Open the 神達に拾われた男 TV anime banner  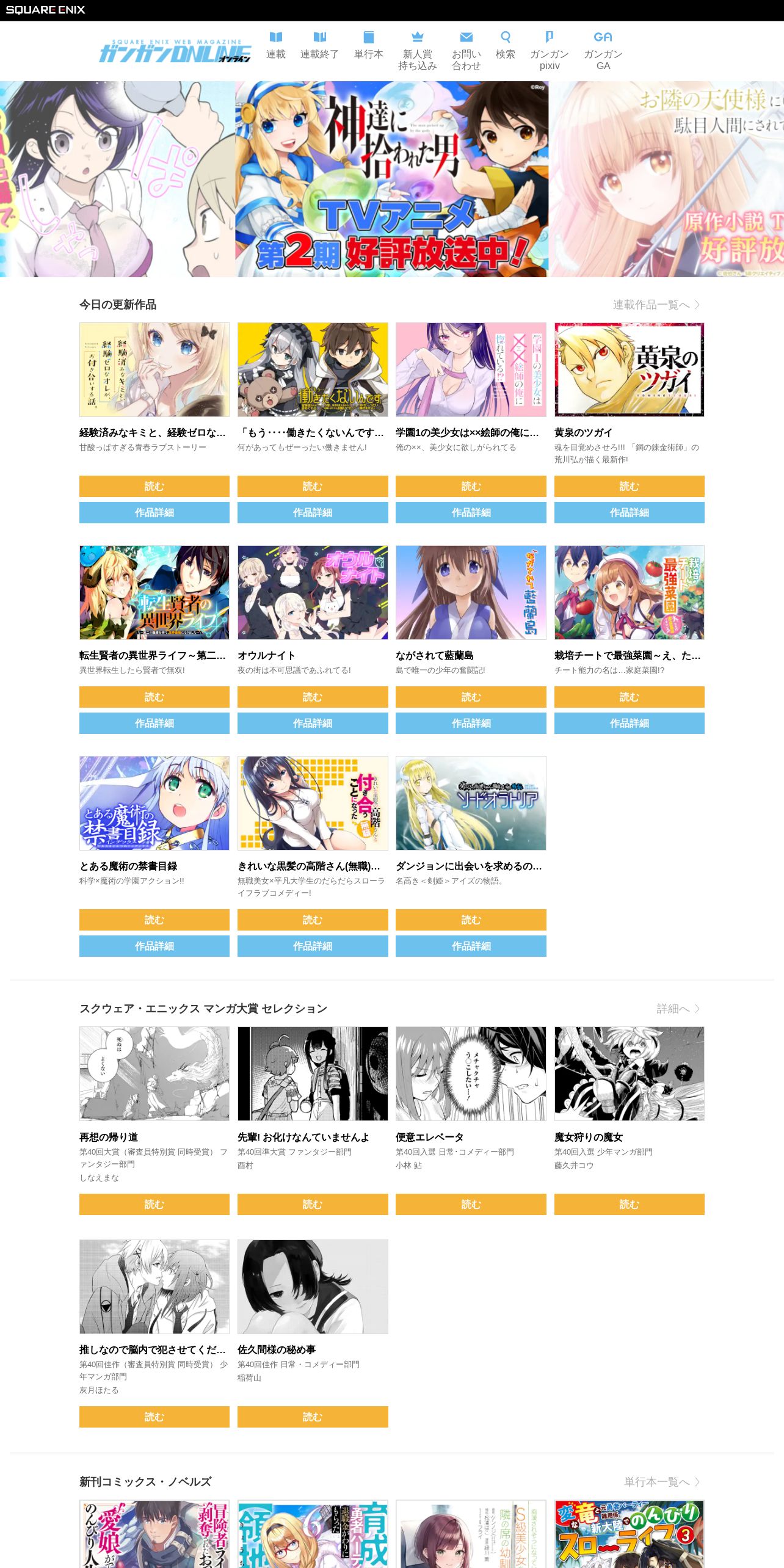pyautogui.click(x=392, y=179)
